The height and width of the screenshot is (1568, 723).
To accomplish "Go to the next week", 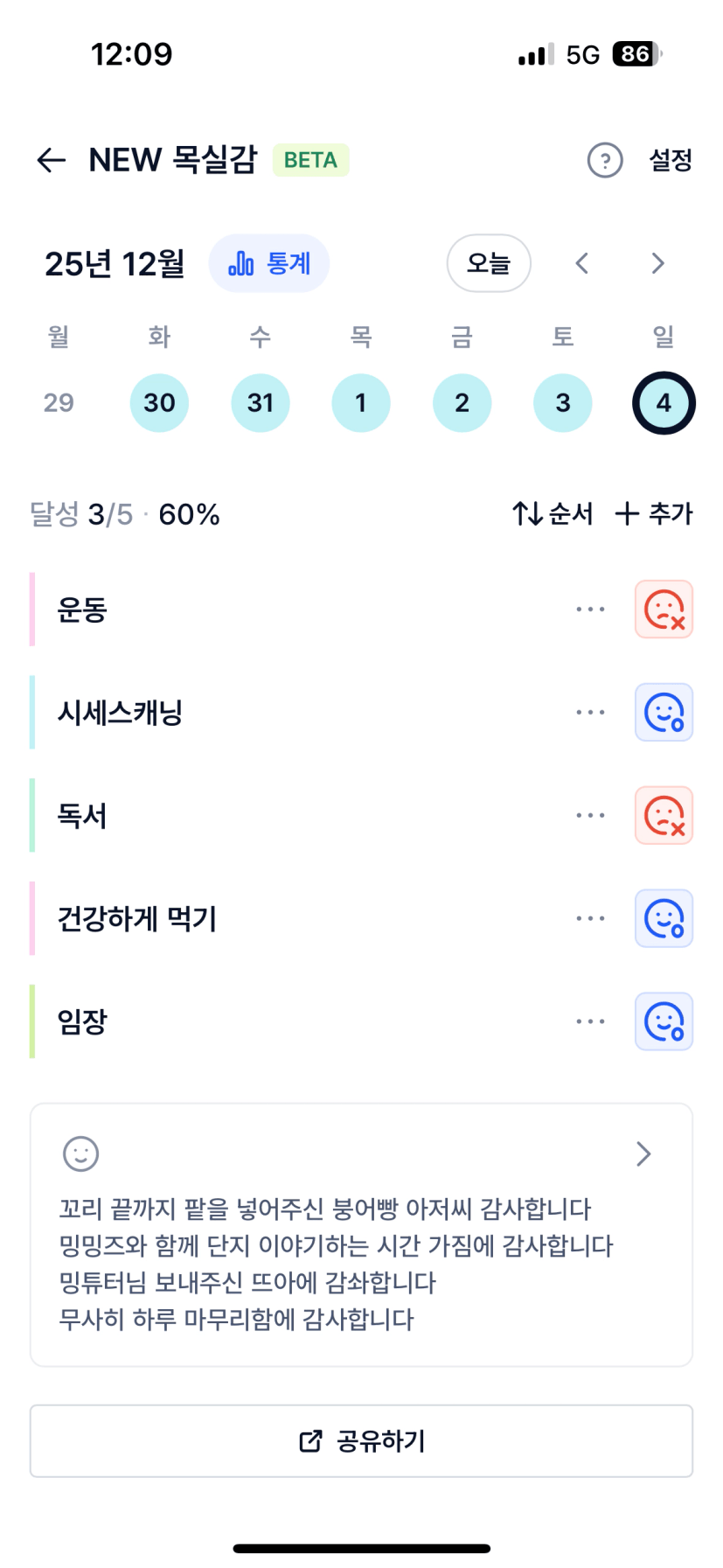I will [658, 263].
